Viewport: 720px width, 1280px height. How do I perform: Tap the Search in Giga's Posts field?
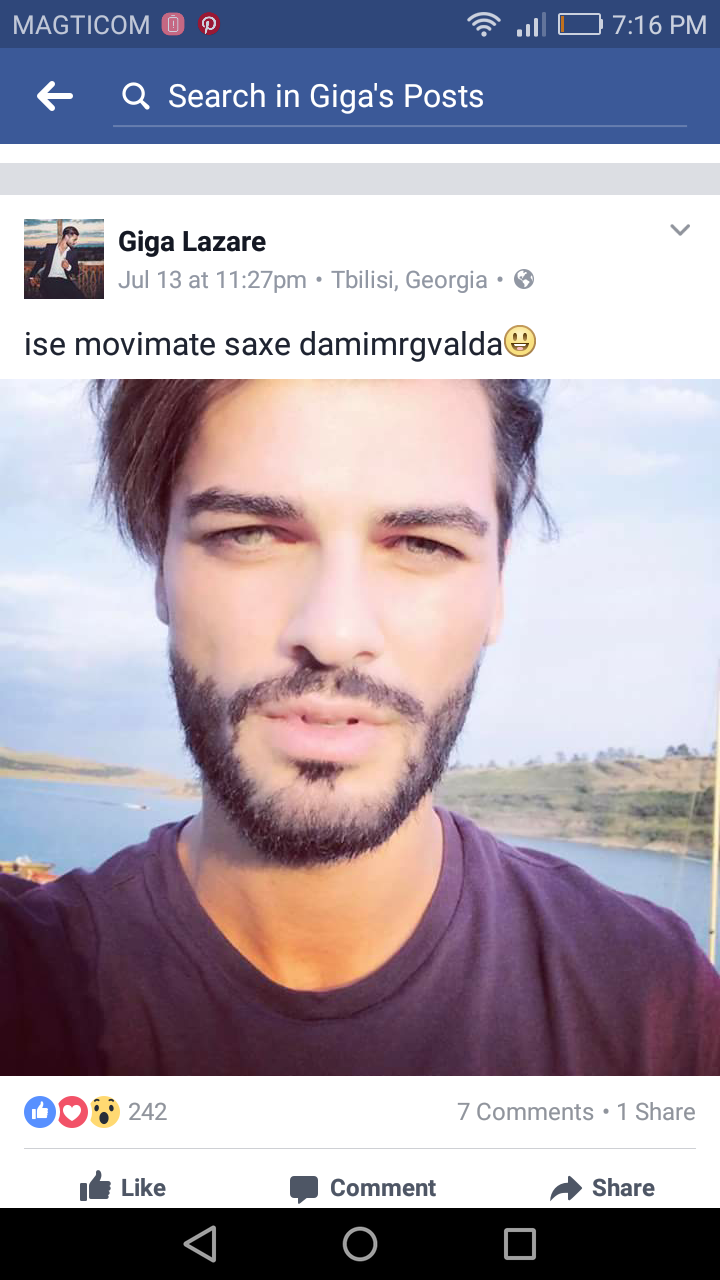point(400,97)
